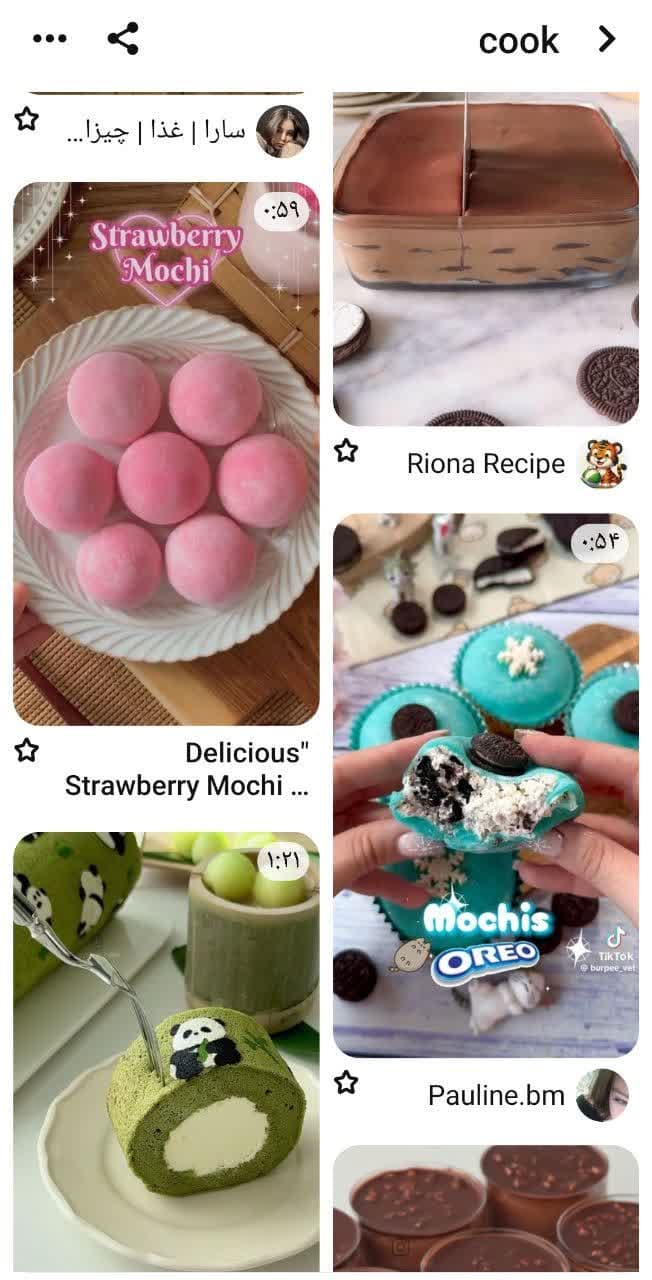The width and height of the screenshot is (652, 1280).
Task: Share the cook board
Action: click(x=123, y=39)
